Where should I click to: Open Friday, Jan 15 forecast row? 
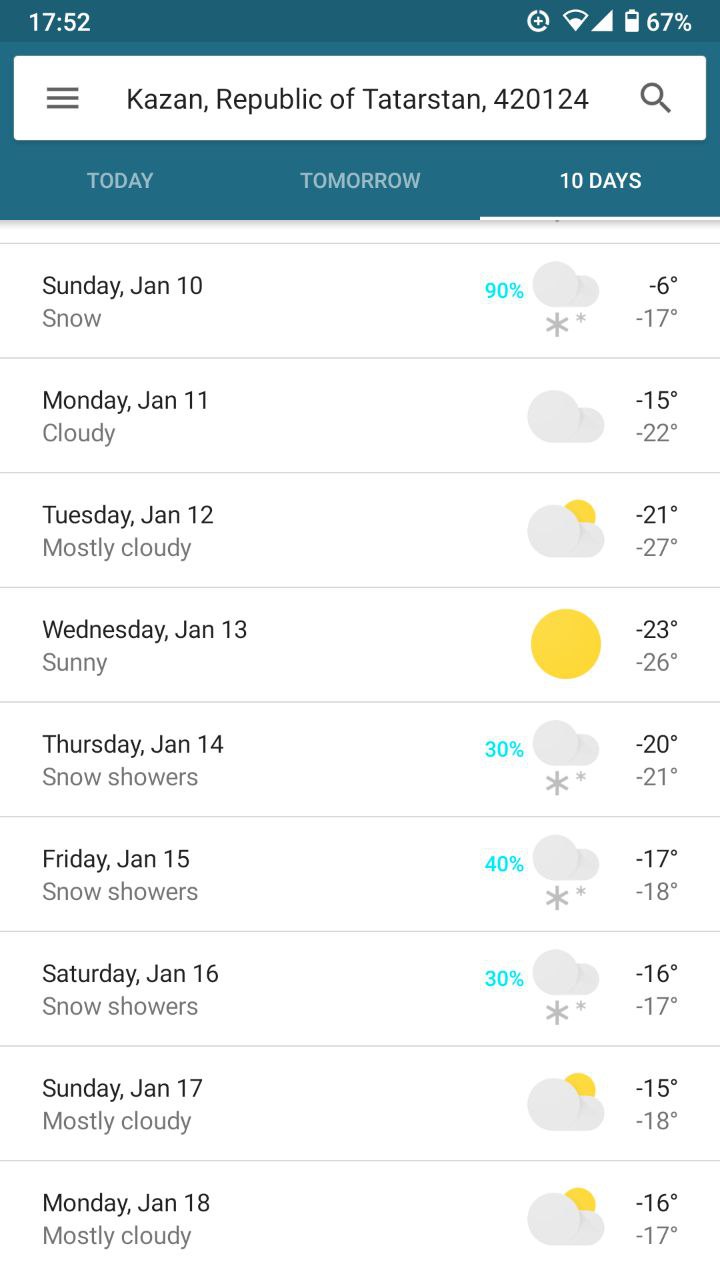click(x=360, y=875)
